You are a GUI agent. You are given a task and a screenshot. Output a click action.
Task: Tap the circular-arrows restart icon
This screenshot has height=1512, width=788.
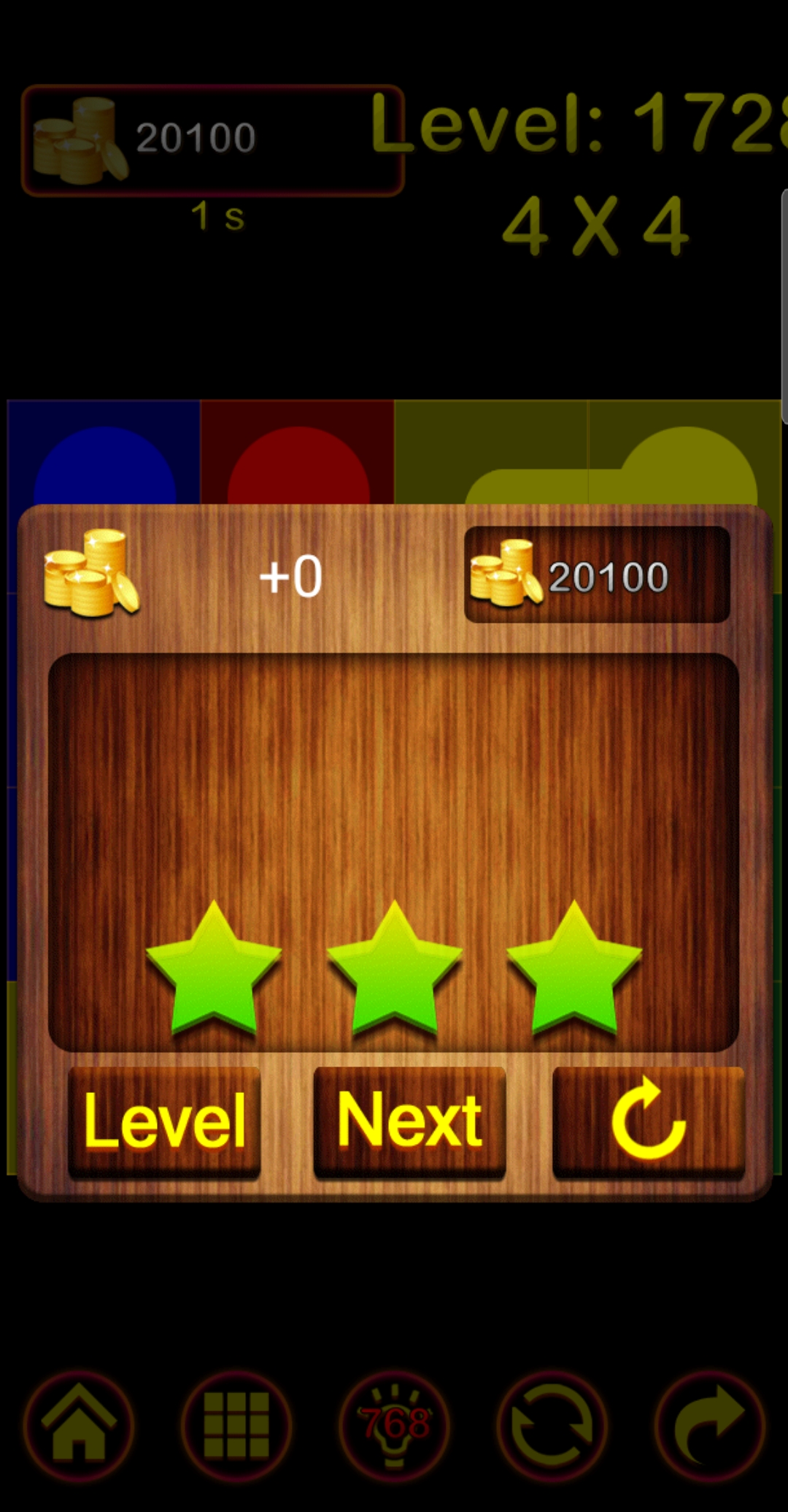click(x=552, y=1424)
